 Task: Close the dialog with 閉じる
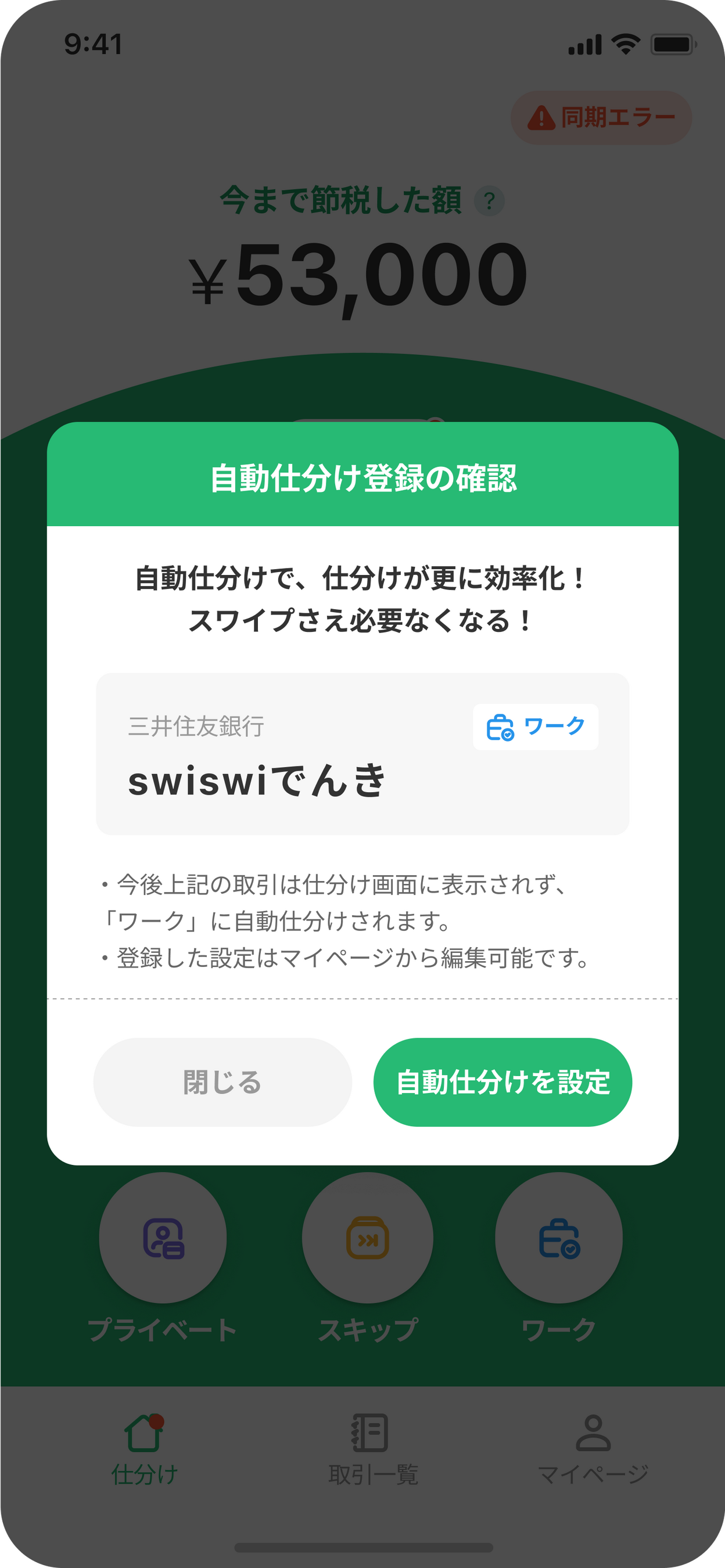click(x=222, y=1082)
